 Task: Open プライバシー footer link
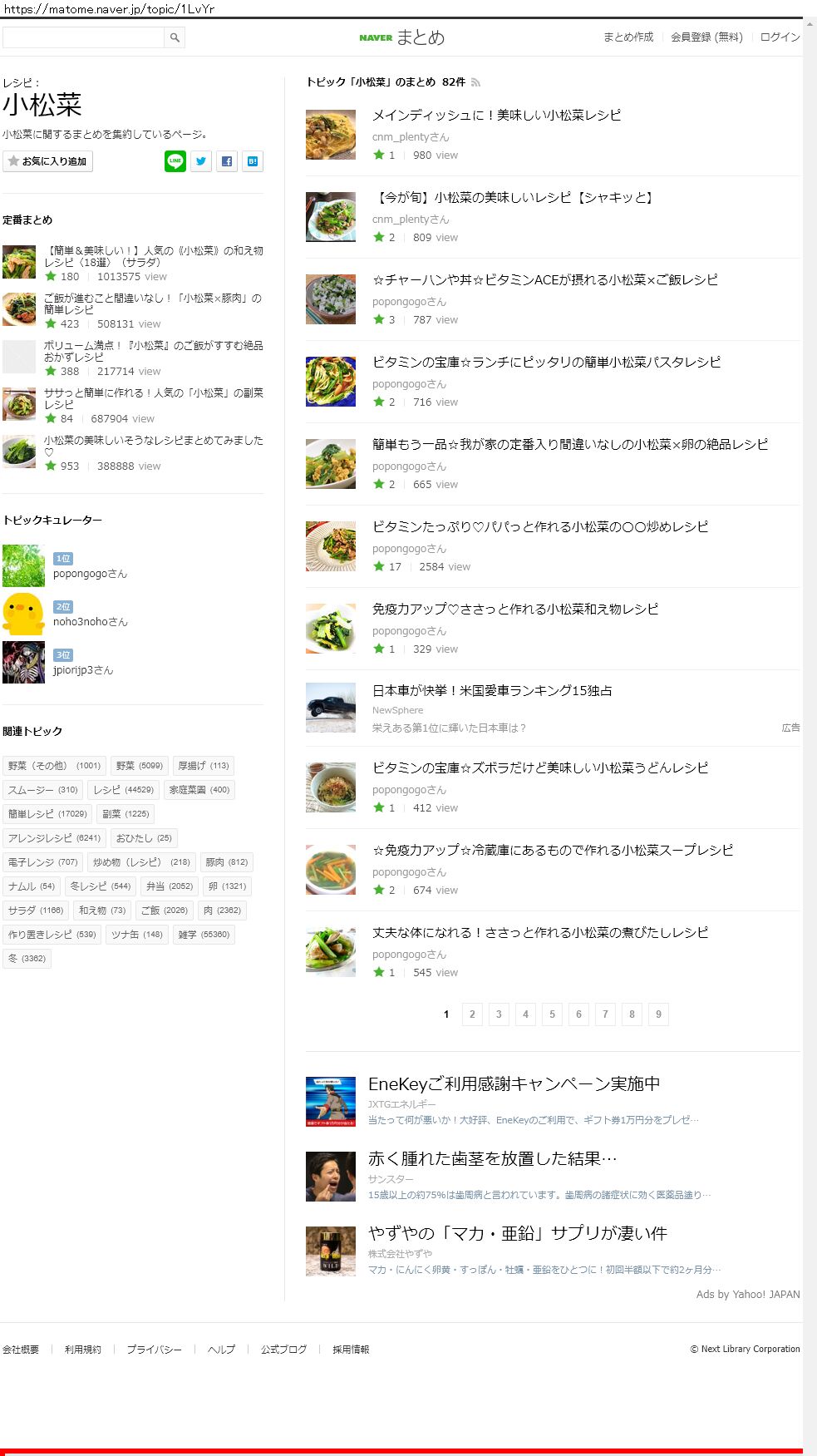tap(154, 1349)
